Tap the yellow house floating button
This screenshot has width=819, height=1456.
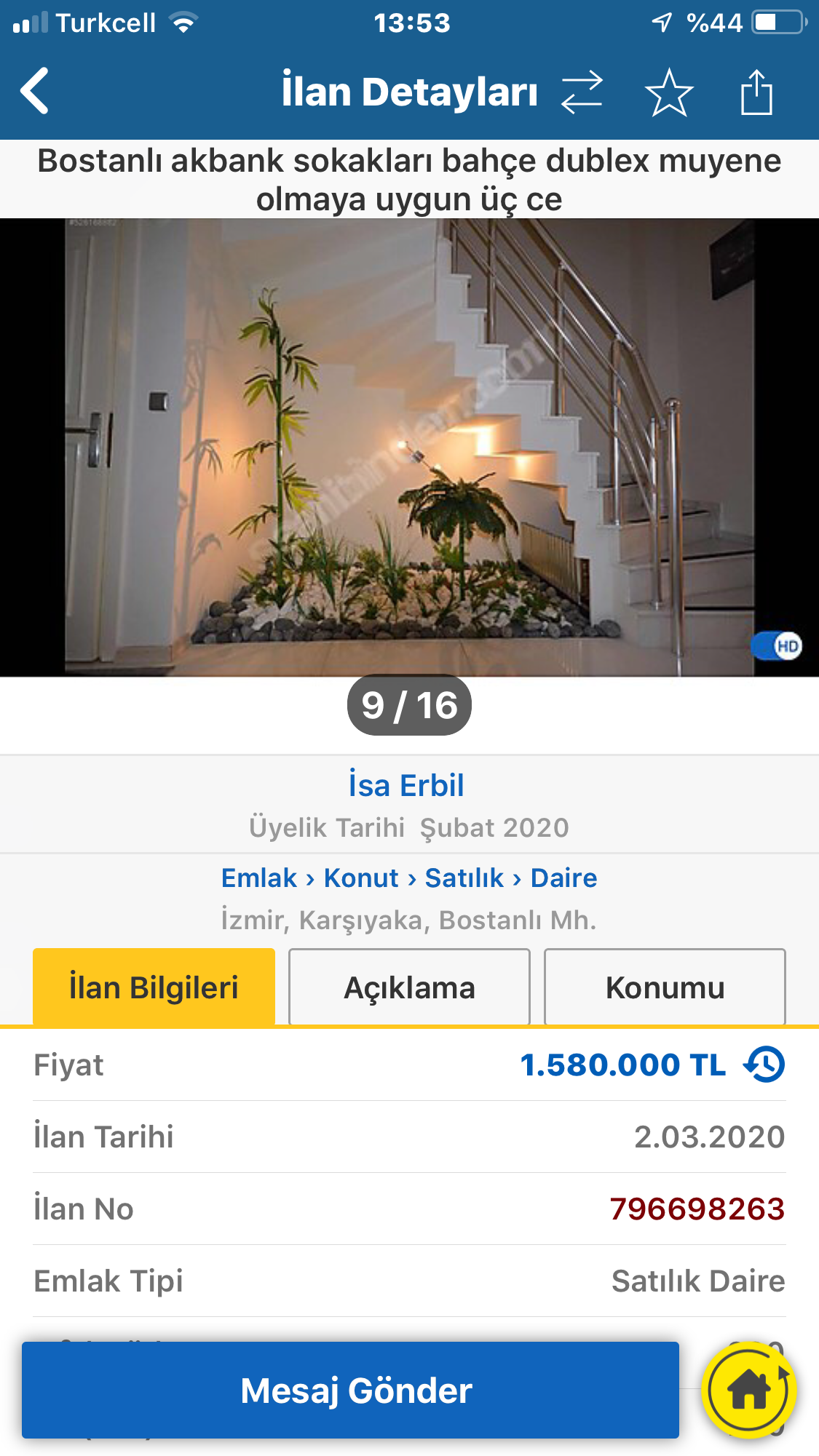click(749, 1391)
